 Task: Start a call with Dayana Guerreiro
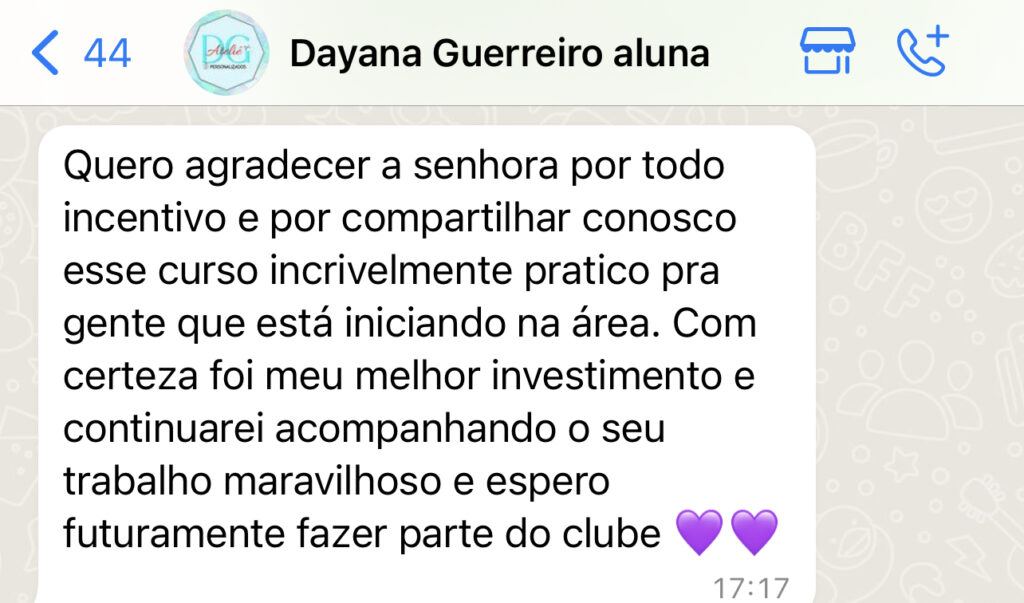(x=921, y=52)
